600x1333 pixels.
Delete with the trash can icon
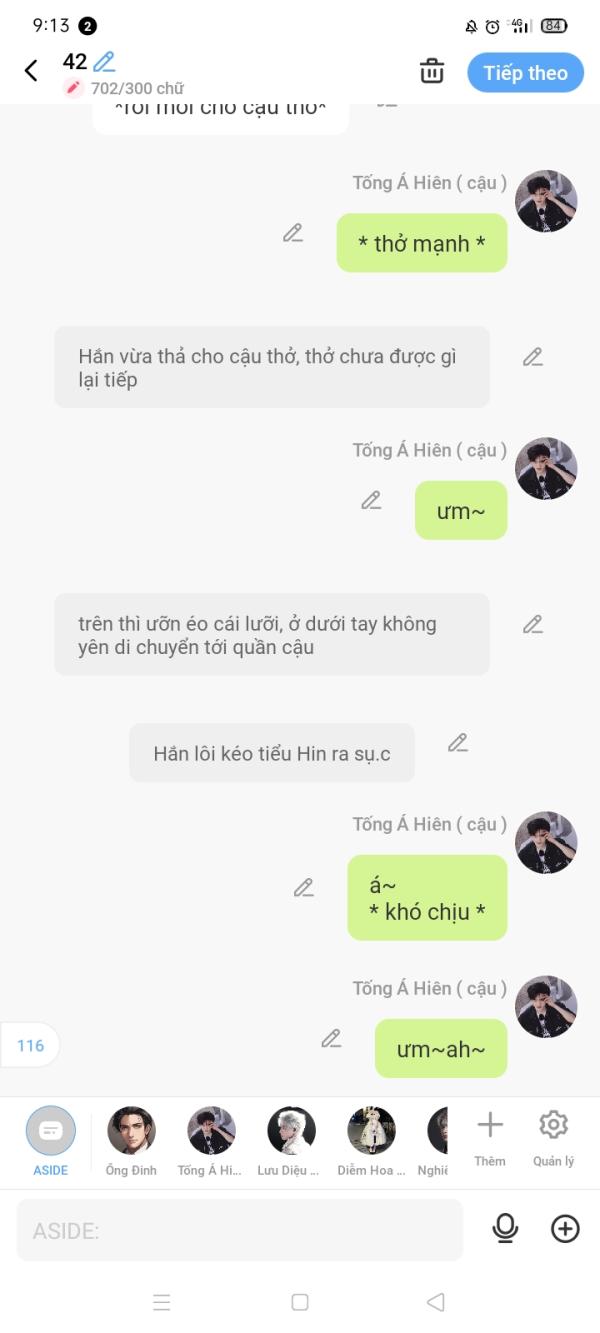[x=431, y=72]
